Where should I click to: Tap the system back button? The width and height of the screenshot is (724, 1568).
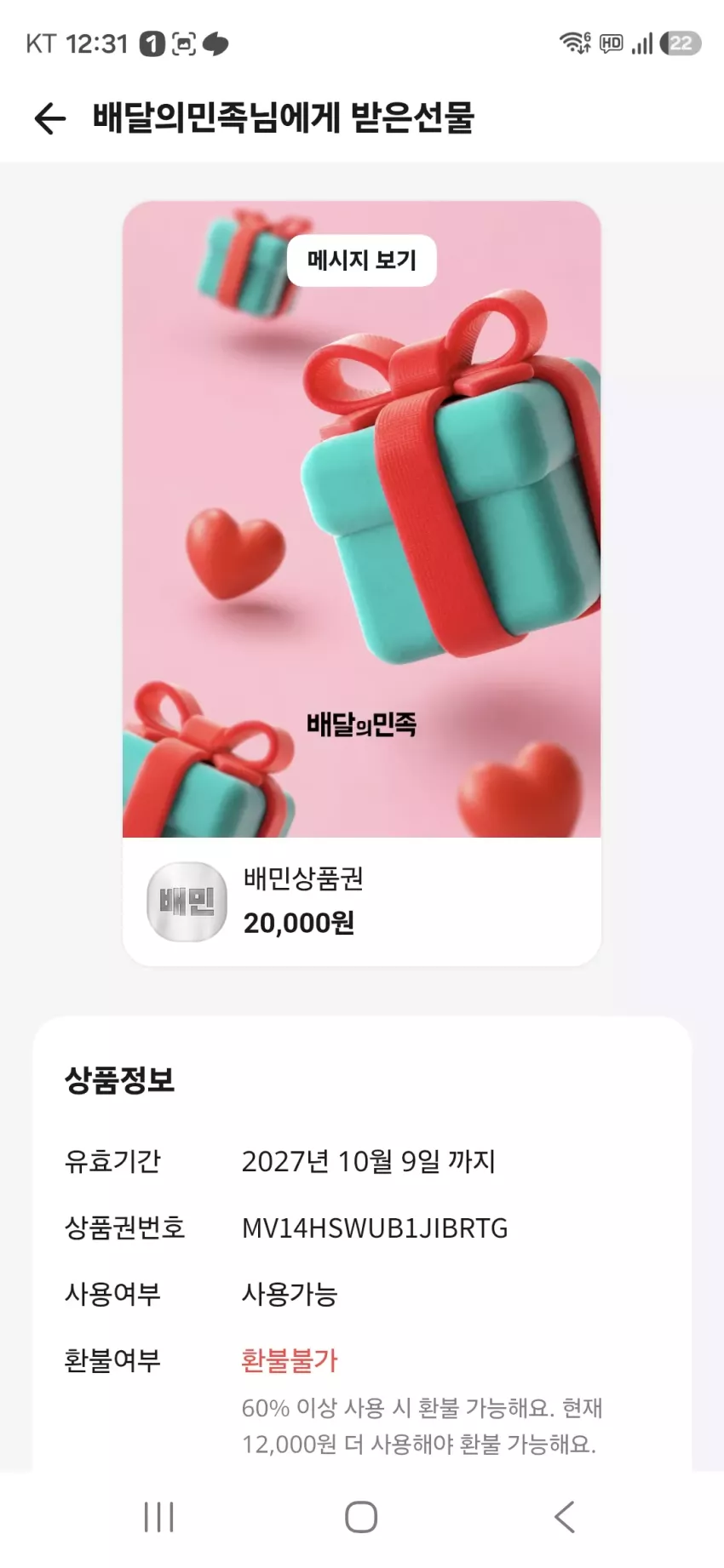click(564, 1517)
